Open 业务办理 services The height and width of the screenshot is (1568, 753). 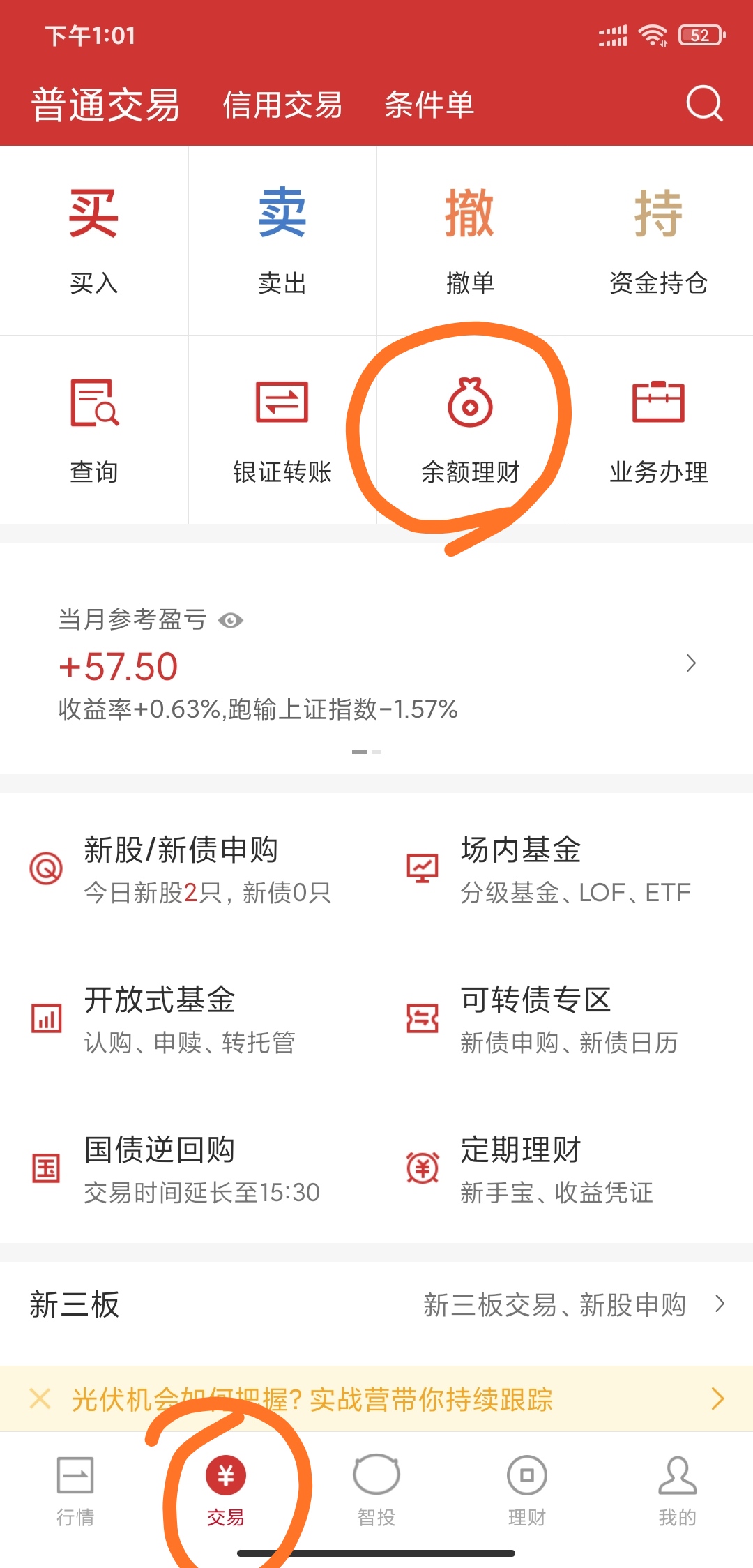(658, 430)
